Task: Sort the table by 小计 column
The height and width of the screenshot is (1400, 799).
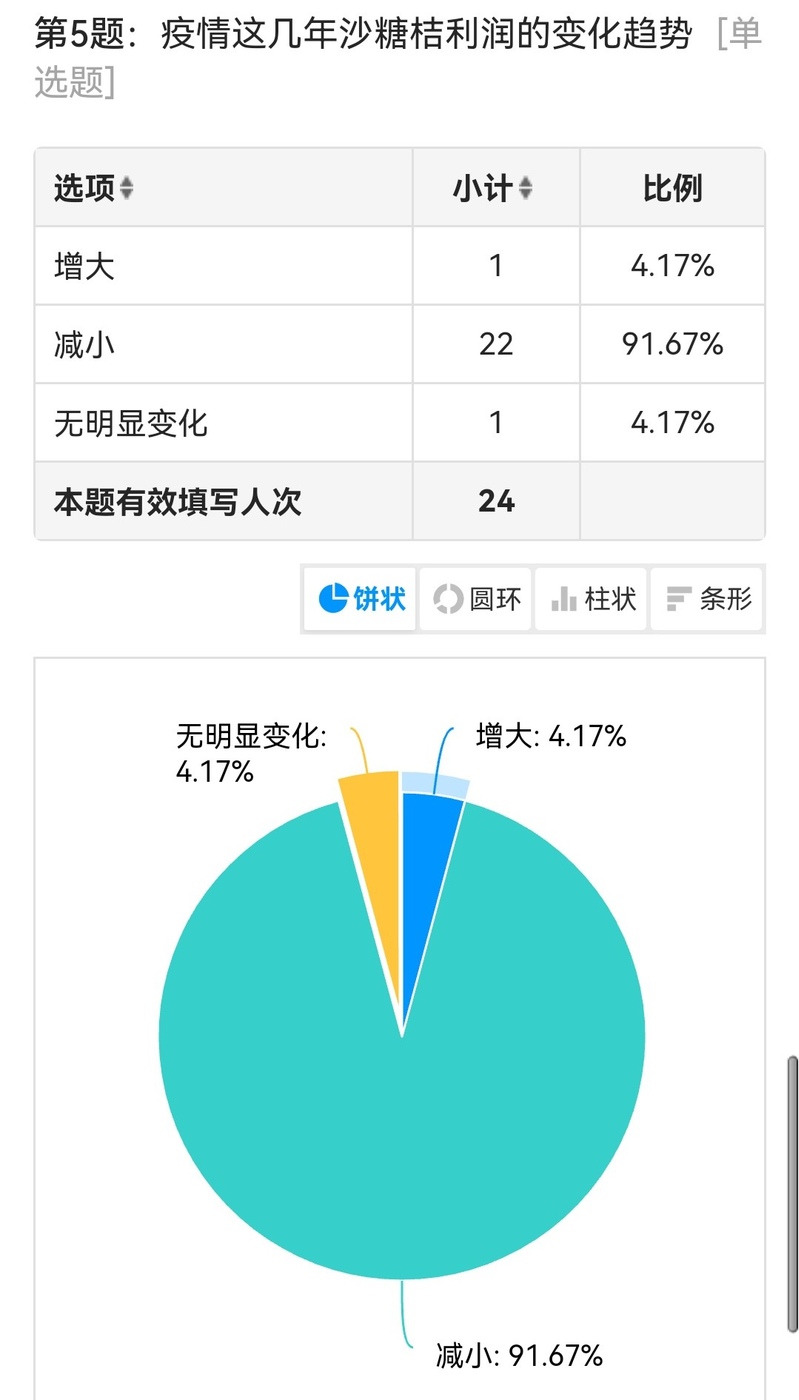Action: point(525,188)
